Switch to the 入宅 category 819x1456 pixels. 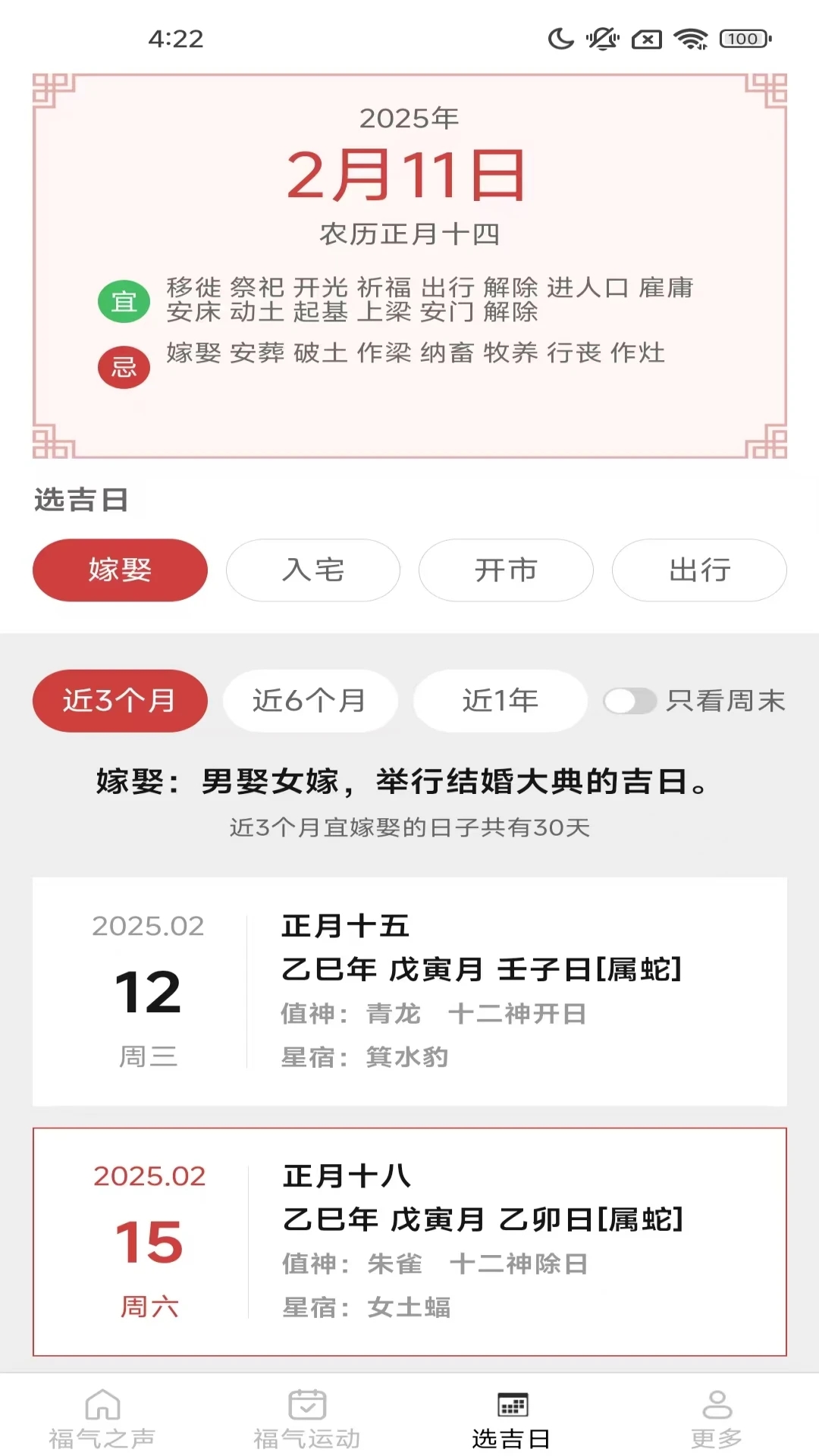point(312,570)
